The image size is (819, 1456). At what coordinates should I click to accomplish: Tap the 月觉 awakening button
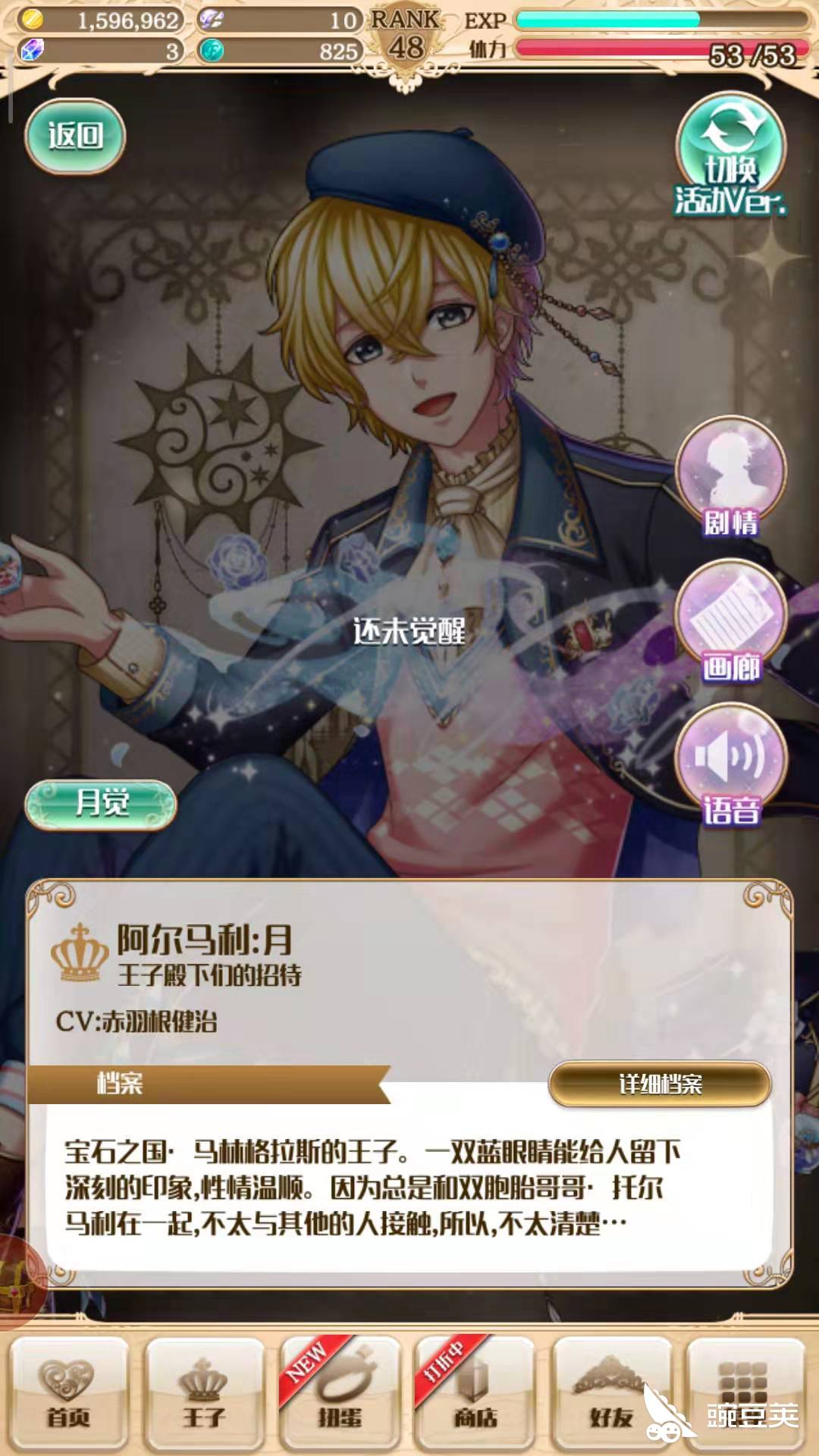click(x=101, y=804)
